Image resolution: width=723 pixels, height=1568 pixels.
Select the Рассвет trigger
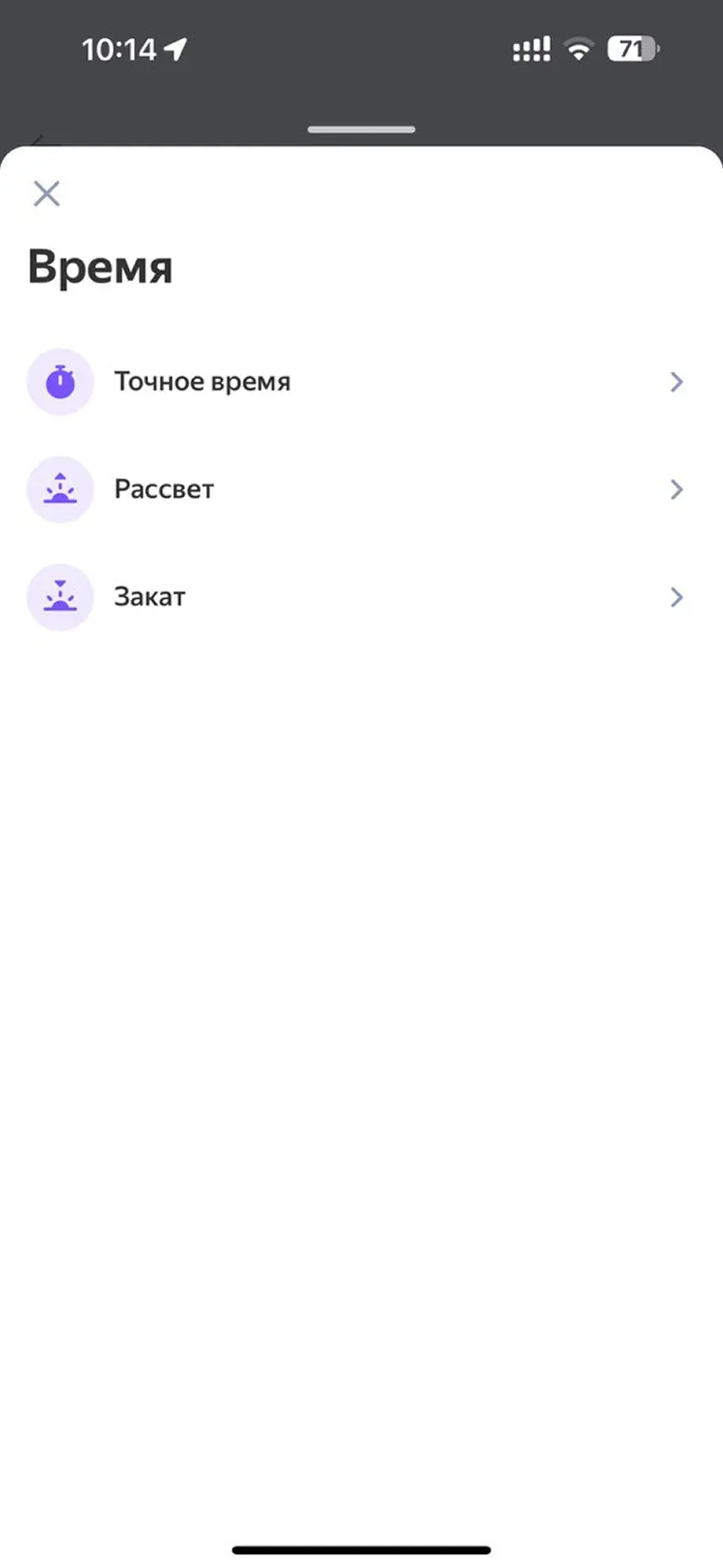164,490
